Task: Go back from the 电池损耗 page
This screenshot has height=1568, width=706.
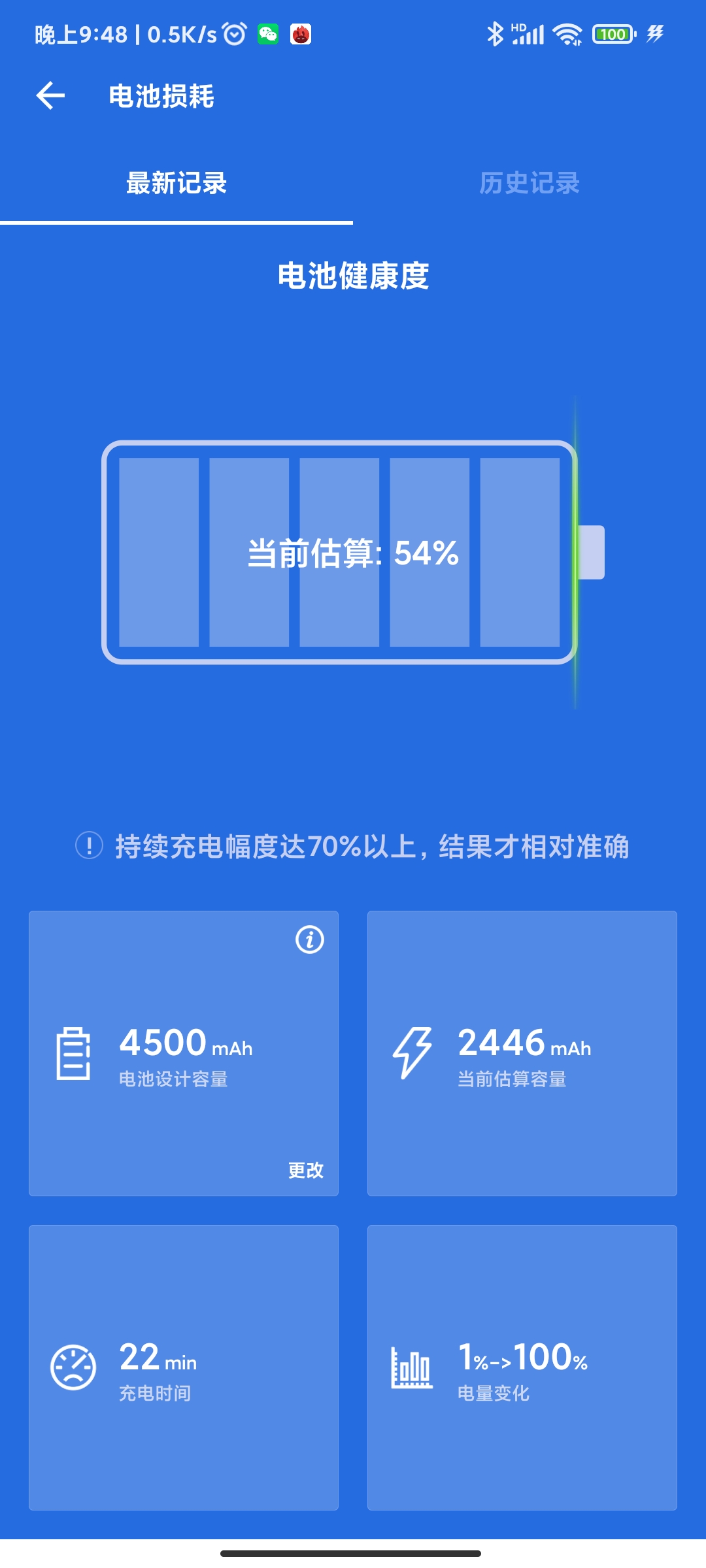Action: point(50,96)
